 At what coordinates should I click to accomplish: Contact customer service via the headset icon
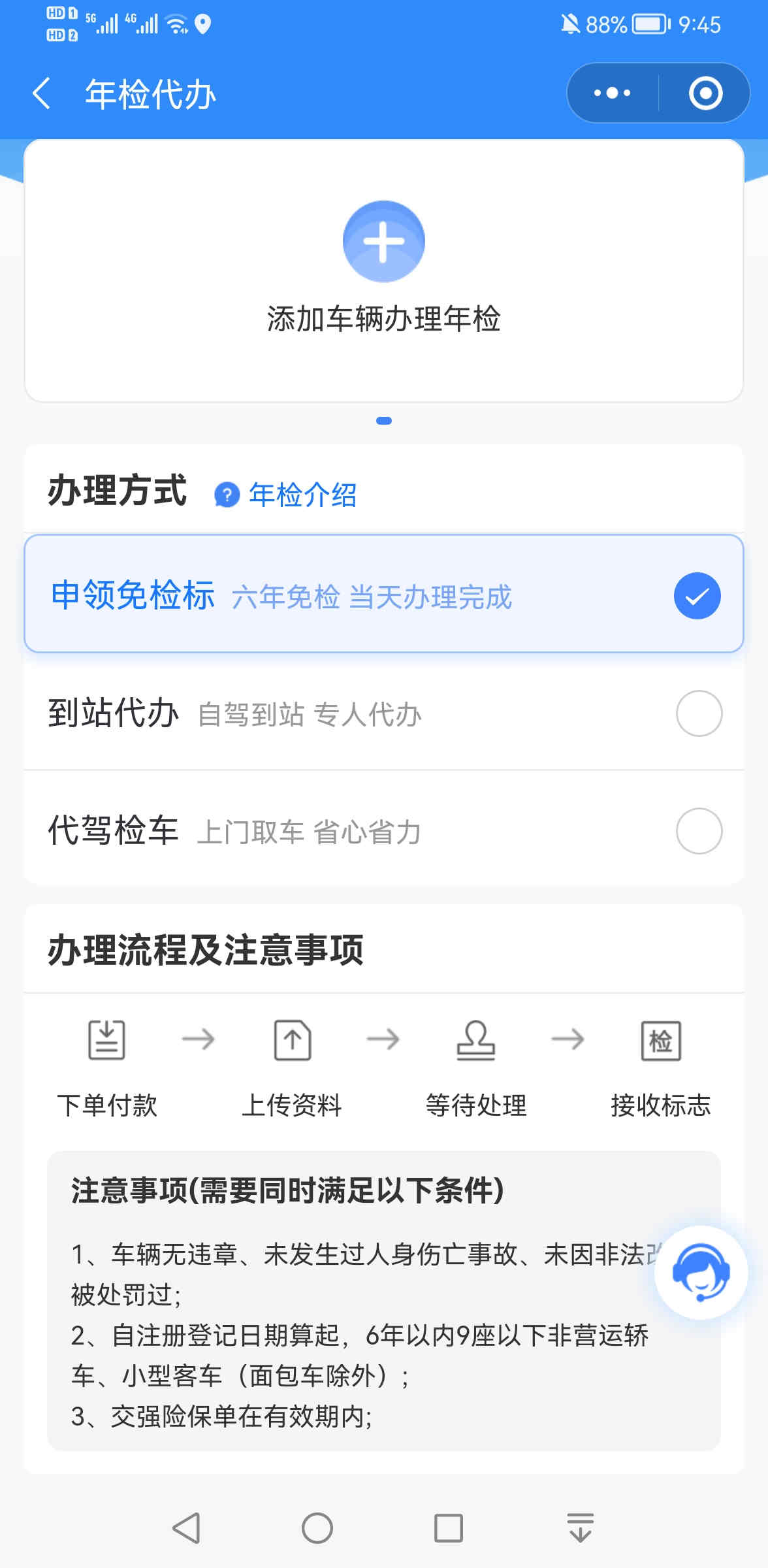pos(701,1272)
